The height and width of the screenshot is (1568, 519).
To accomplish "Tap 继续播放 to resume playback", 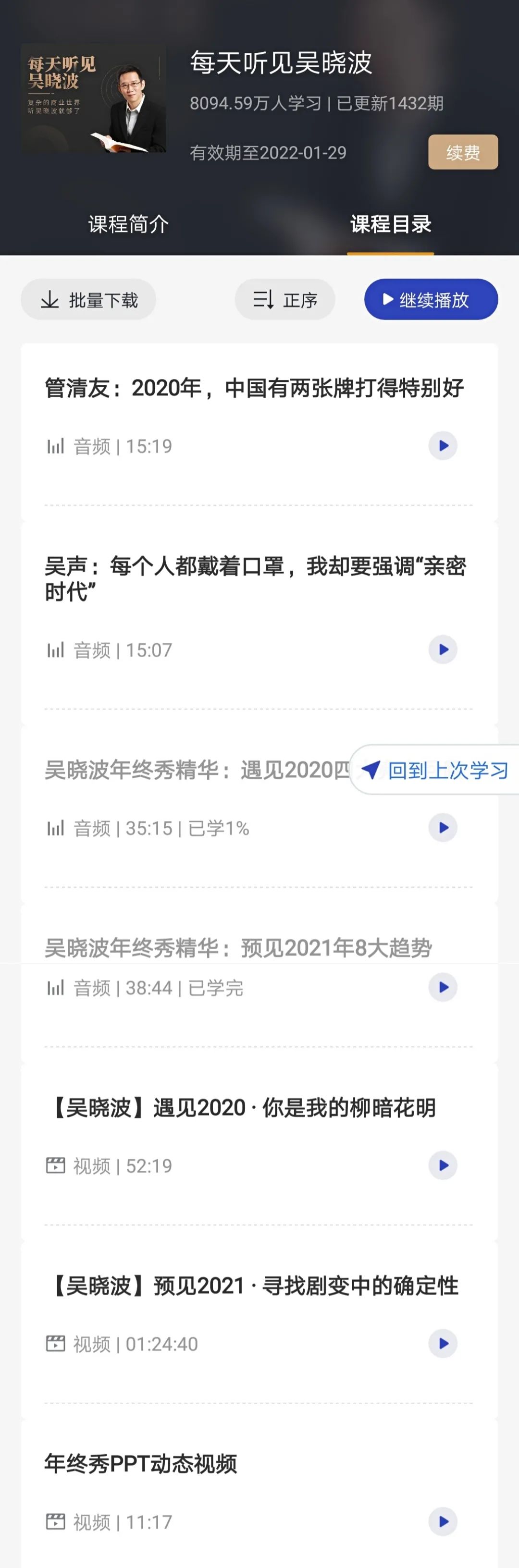I will (431, 299).
